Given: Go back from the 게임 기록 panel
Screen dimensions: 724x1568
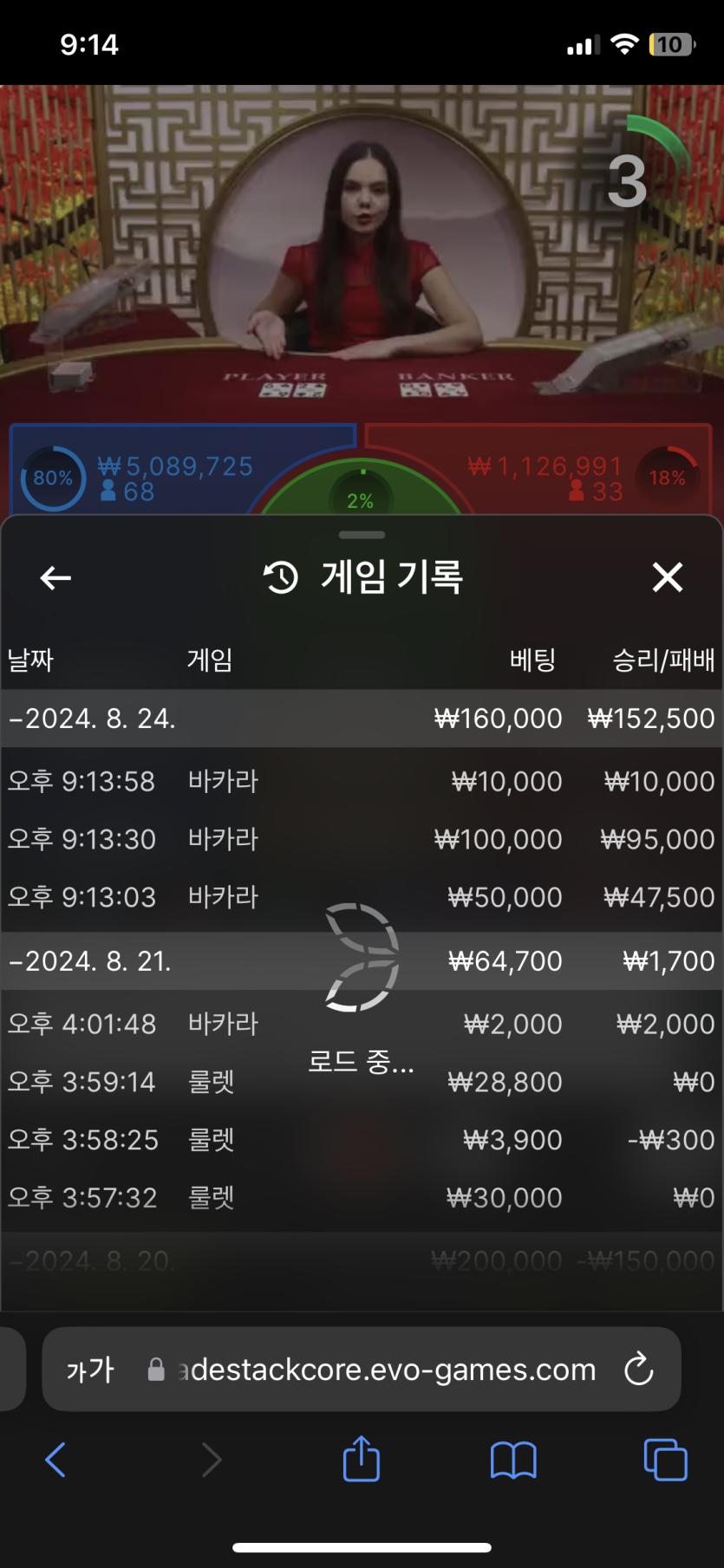Looking at the screenshot, I should pos(55,578).
